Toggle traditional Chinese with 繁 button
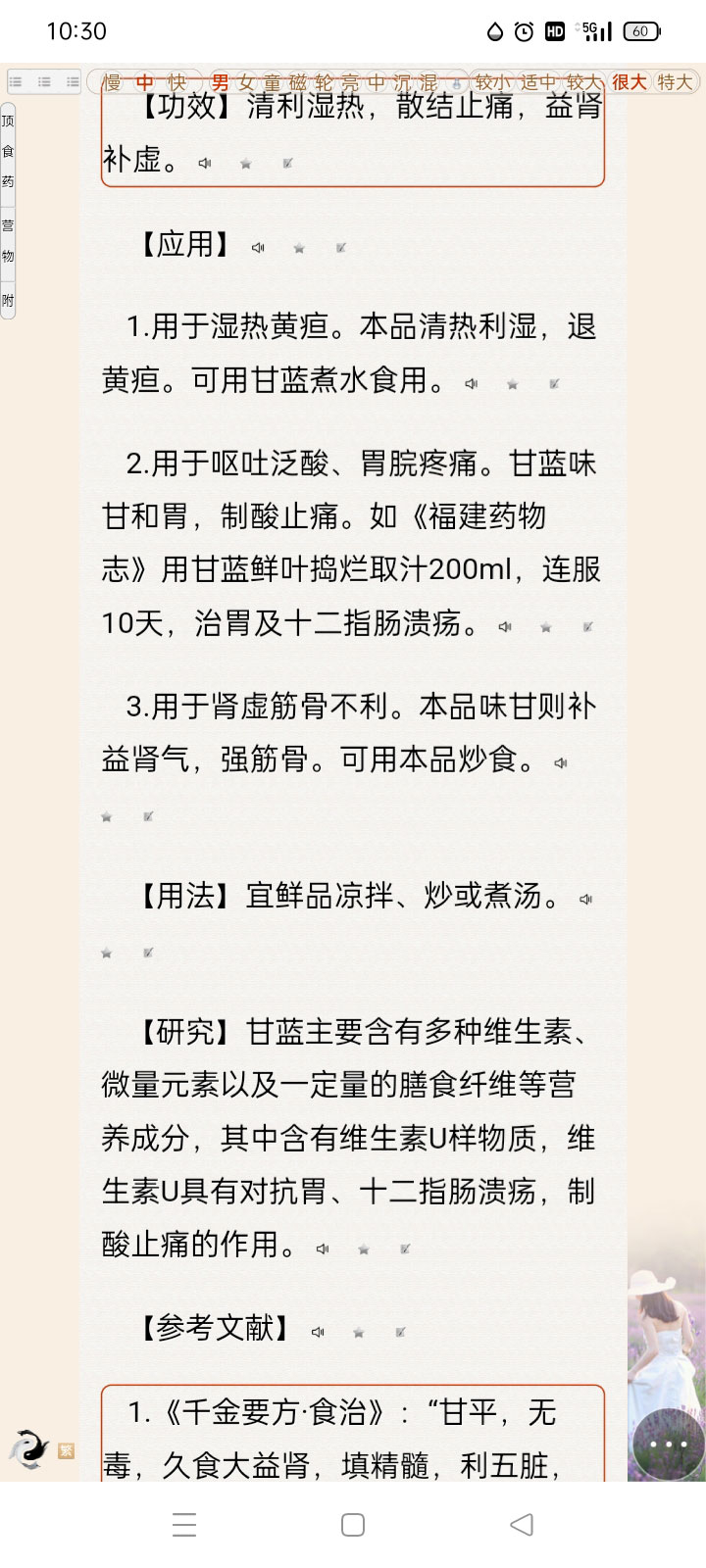706x1568 pixels. point(66,1450)
